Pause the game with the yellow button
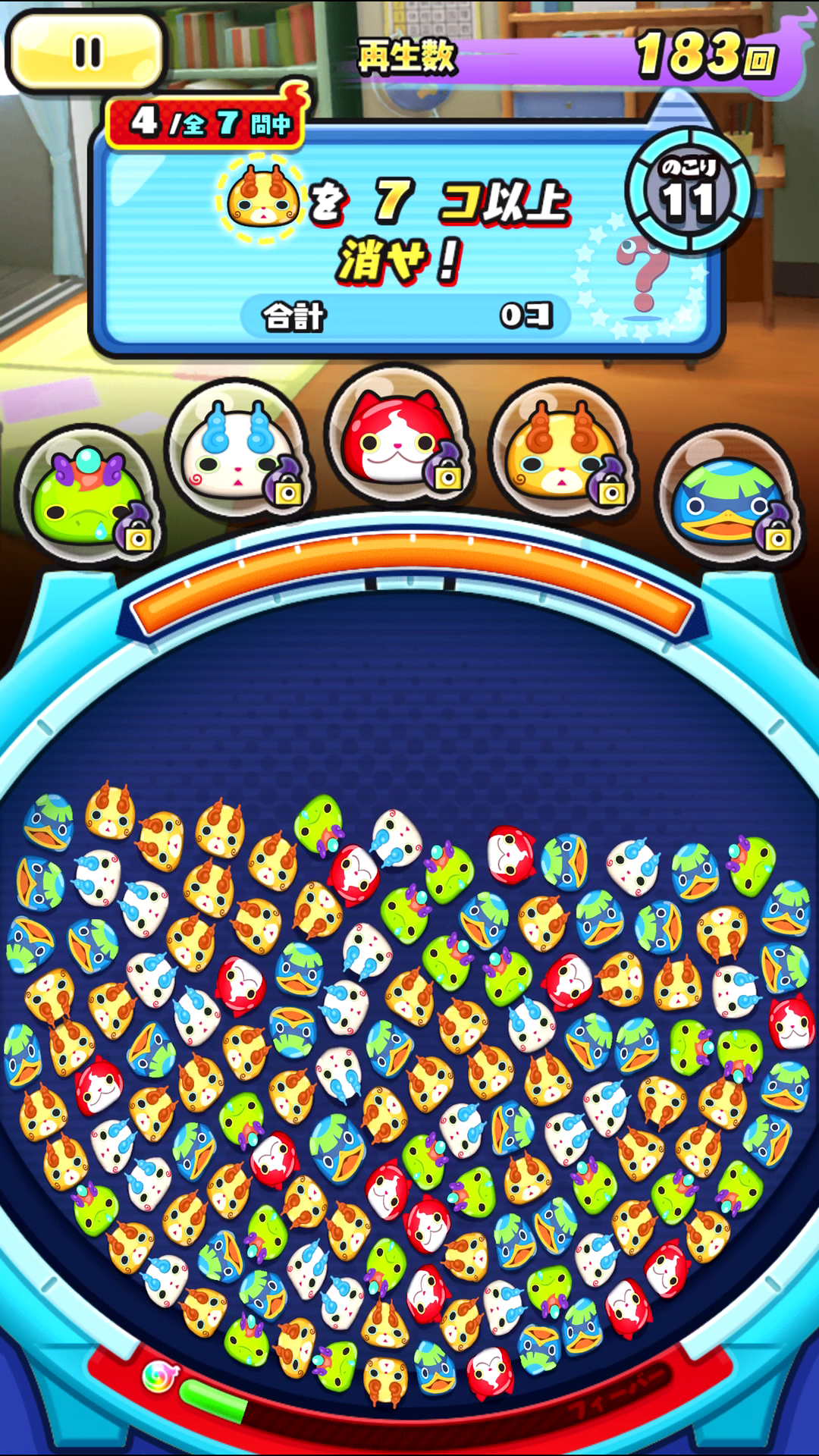Viewport: 819px width, 1456px height. click(86, 52)
